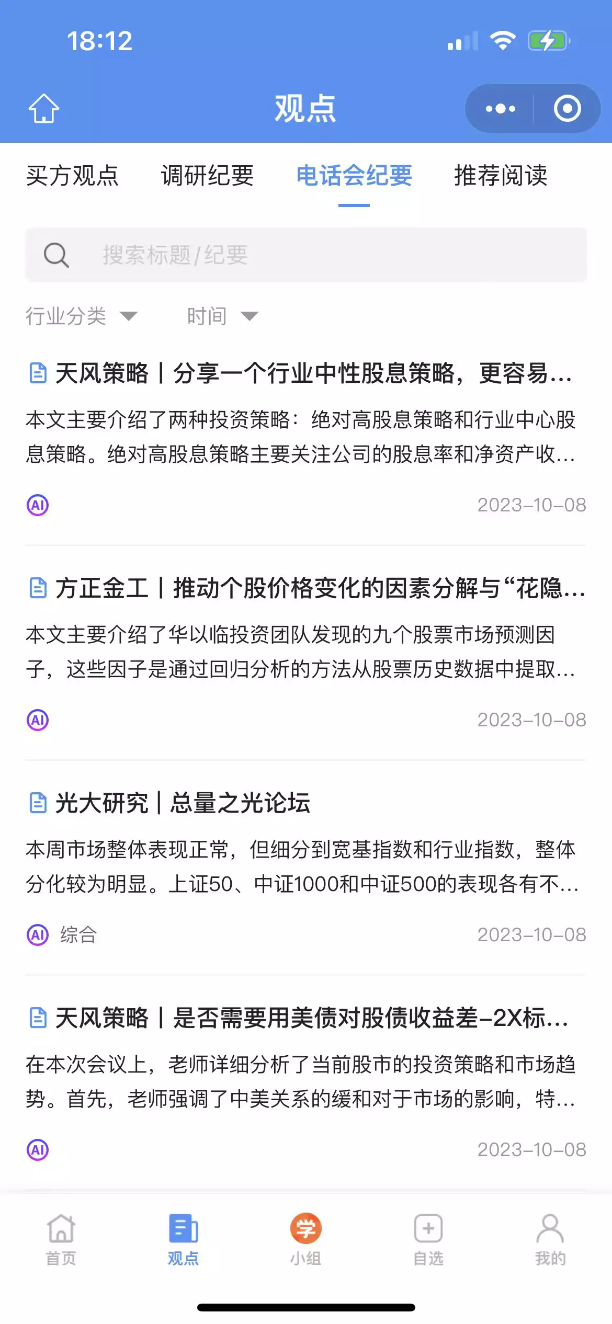Switch to the 买方观点 tab

click(72, 176)
